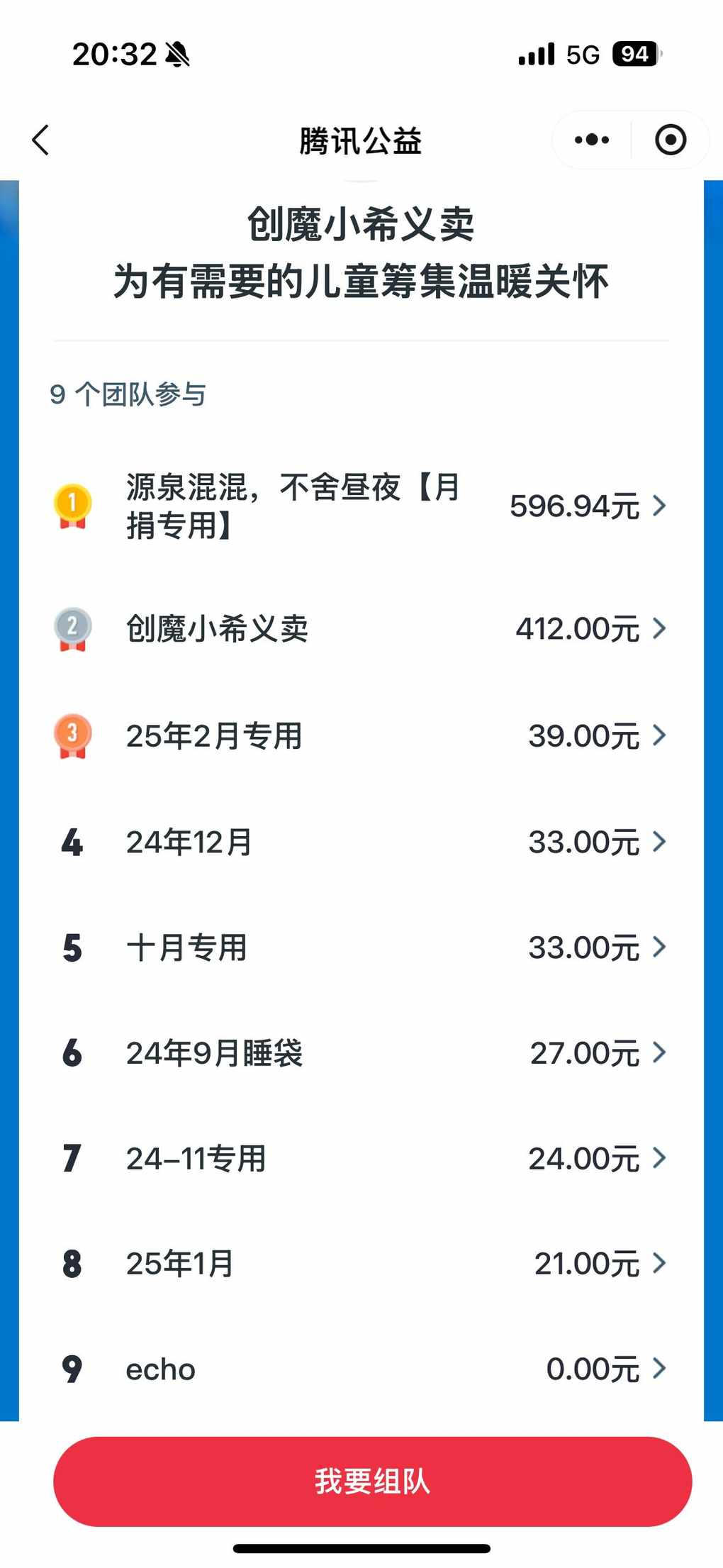This screenshot has height=1568, width=723.
Task: Open the echo team
Action: click(x=361, y=1369)
